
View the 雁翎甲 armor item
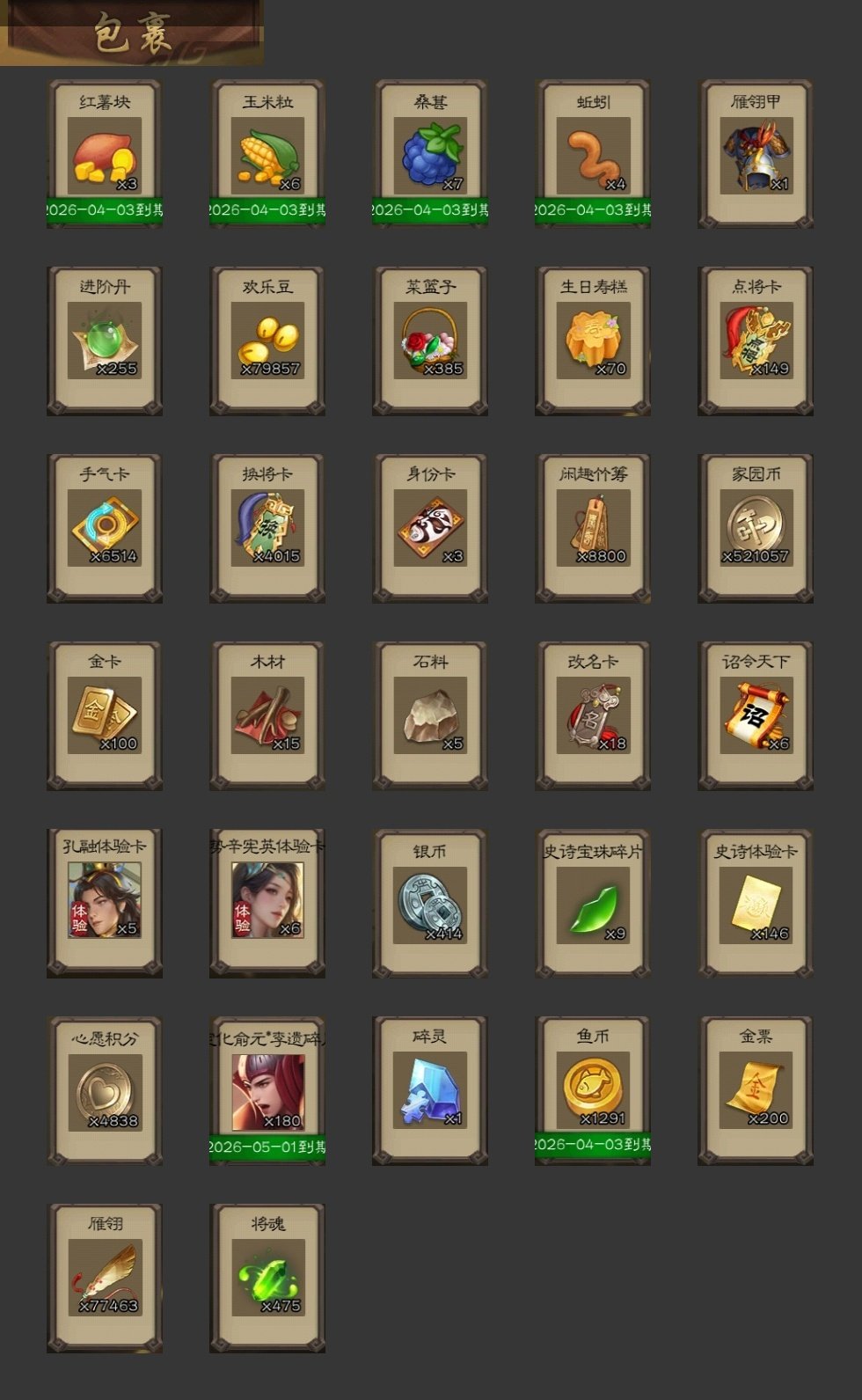[756, 155]
